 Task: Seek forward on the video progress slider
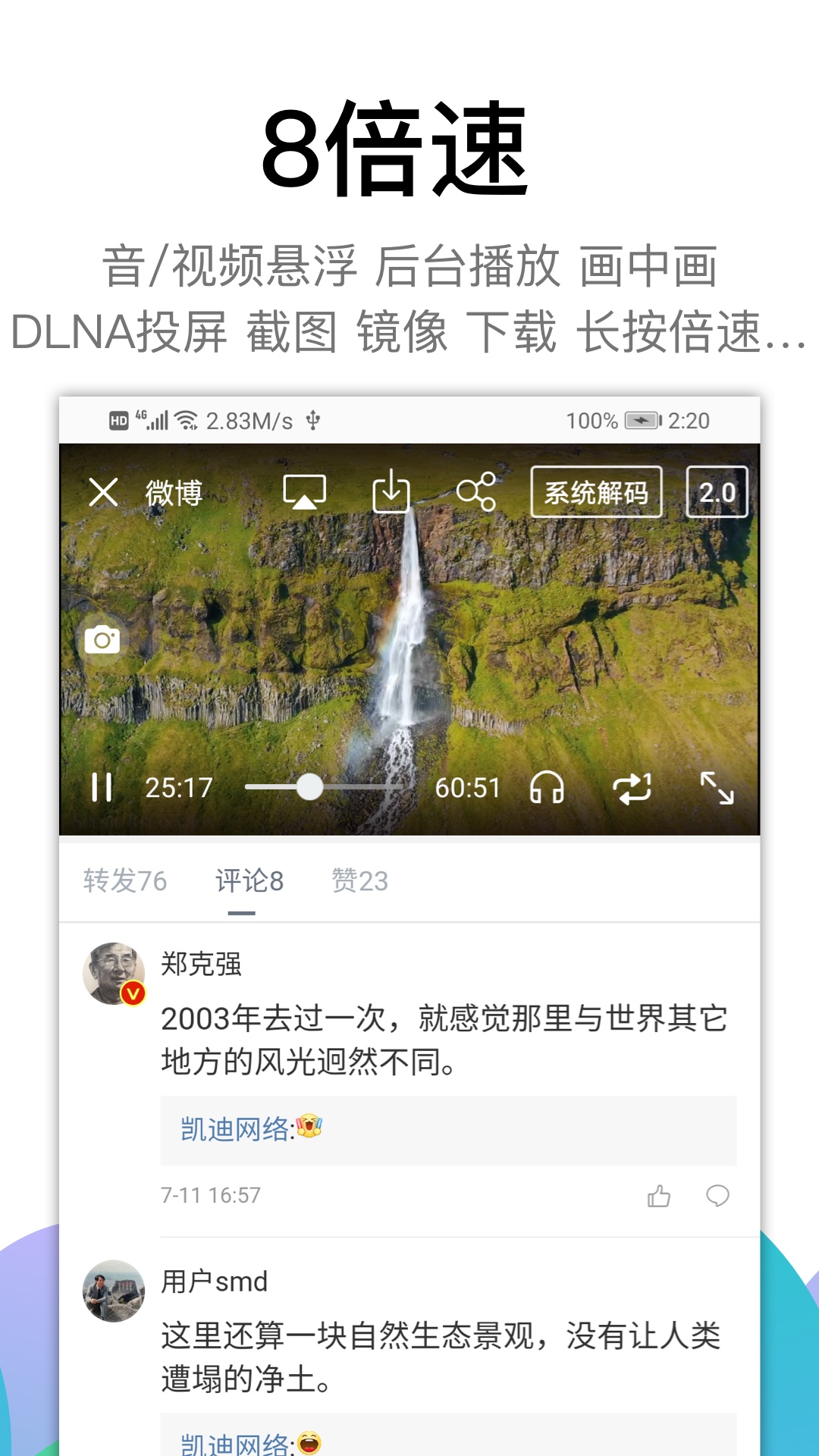click(x=364, y=788)
